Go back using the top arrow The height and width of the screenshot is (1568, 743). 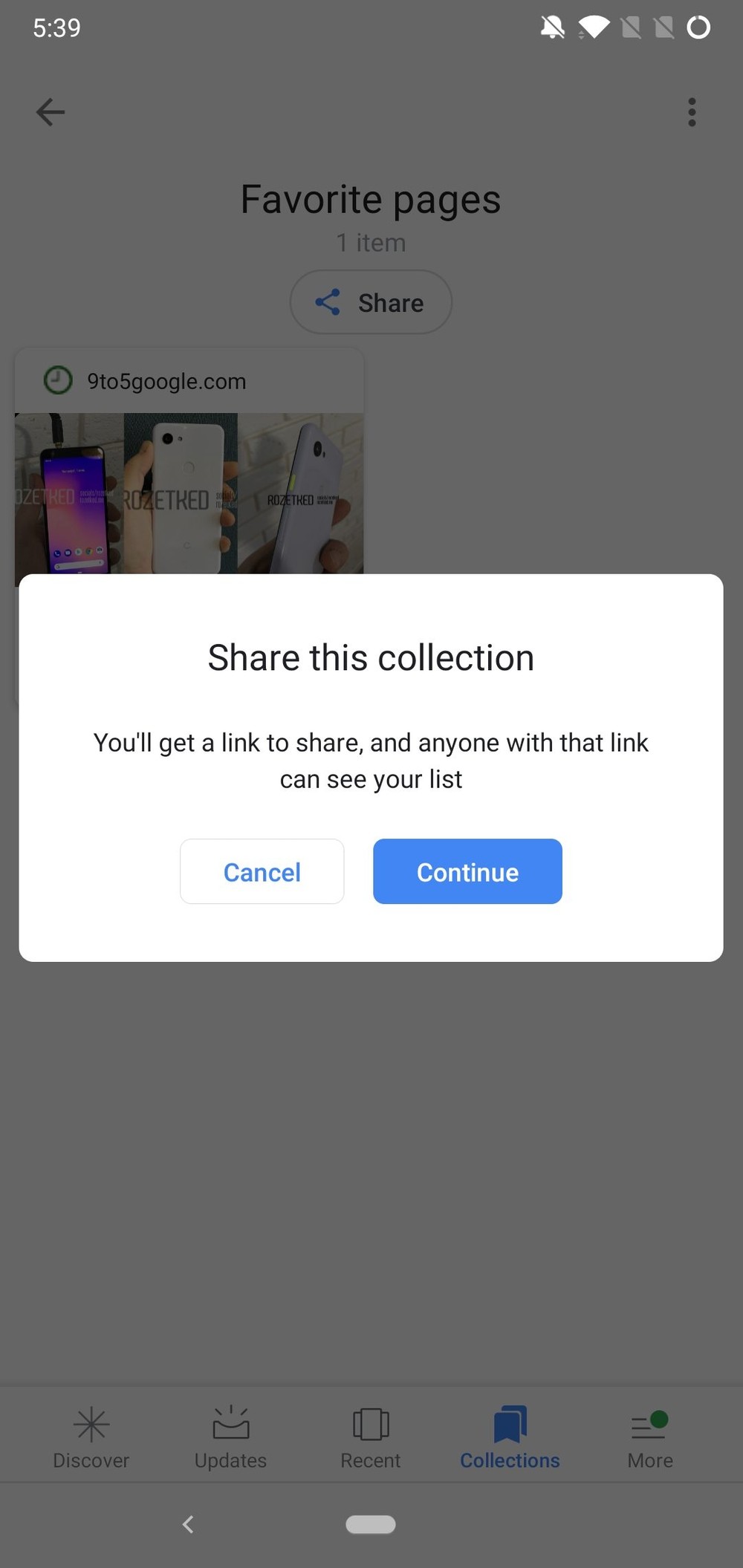[51, 112]
